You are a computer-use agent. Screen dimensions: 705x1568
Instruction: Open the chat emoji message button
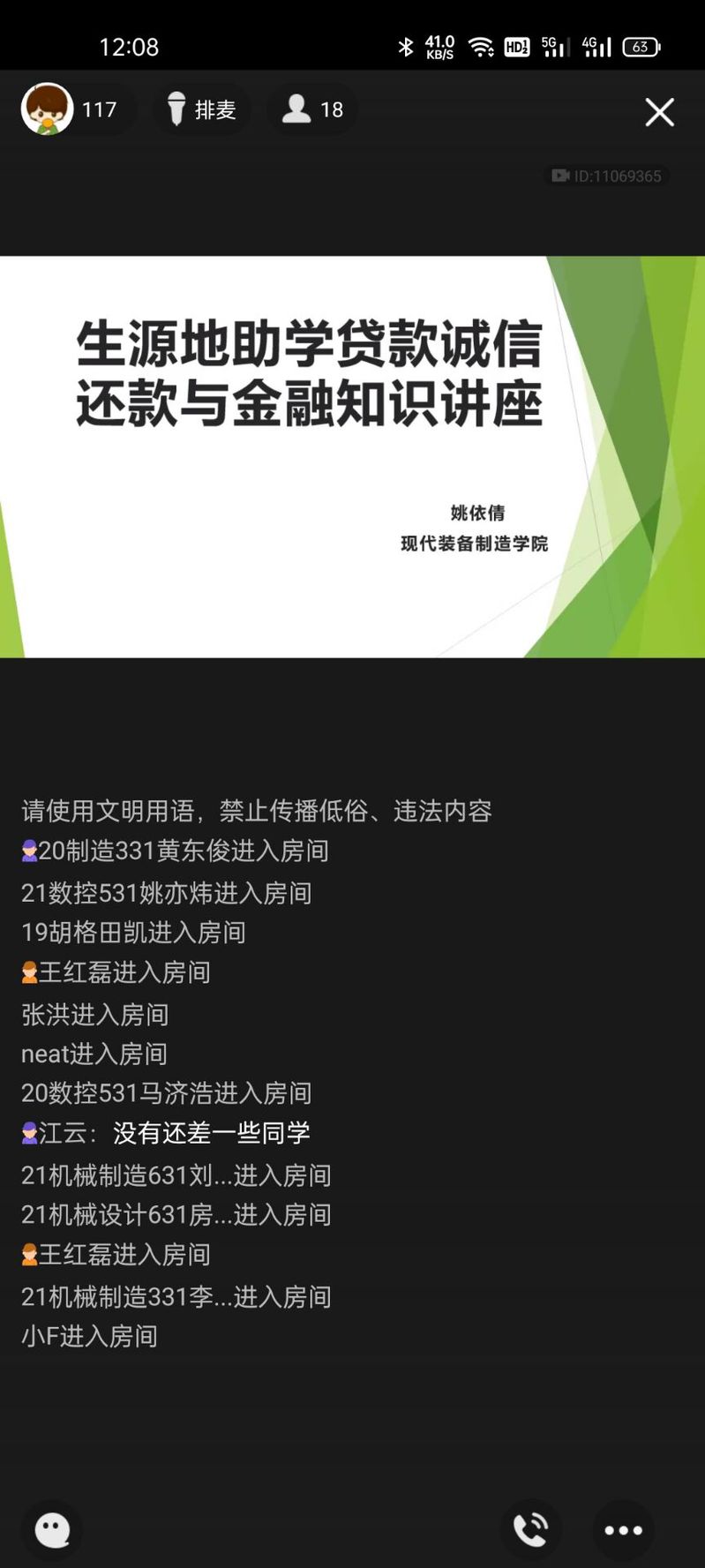pos(52,1530)
